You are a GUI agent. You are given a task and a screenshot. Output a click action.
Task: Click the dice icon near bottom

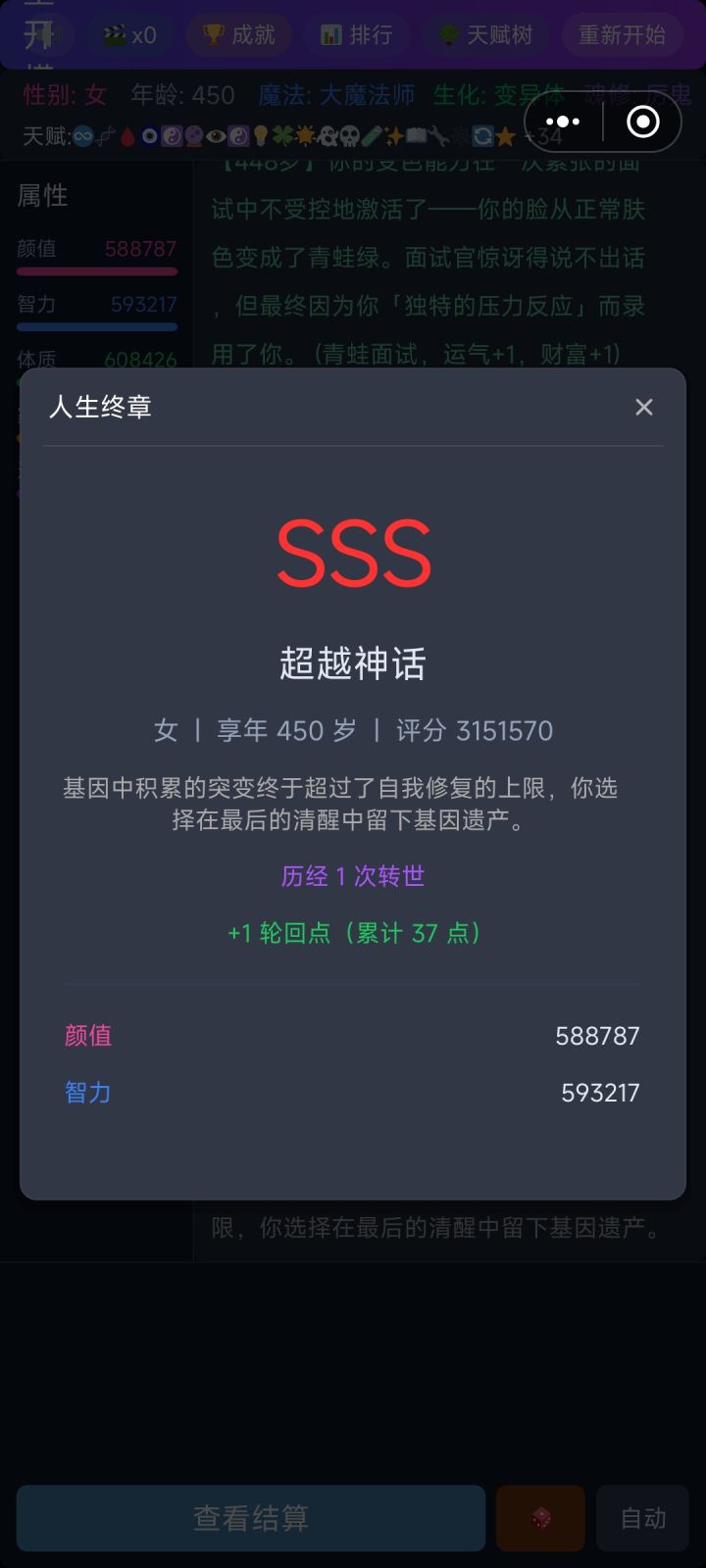coord(539,1518)
